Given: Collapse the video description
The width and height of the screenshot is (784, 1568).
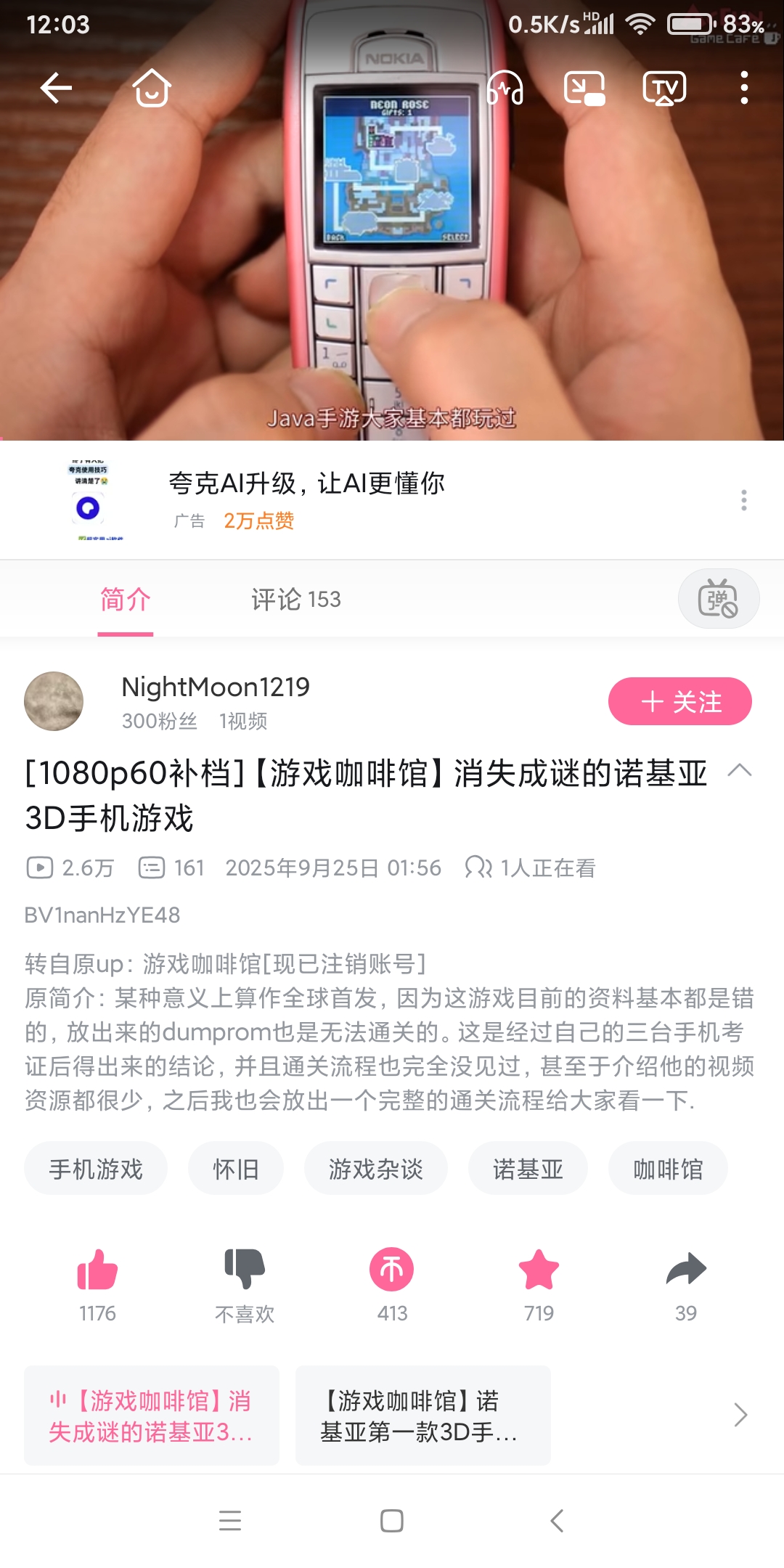Looking at the screenshot, I should [739, 771].
